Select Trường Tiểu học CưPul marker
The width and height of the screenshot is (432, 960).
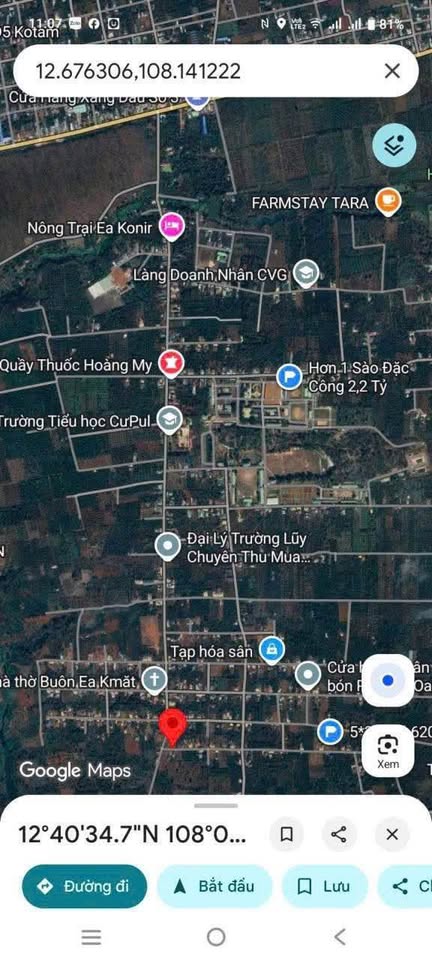pyautogui.click(x=170, y=420)
